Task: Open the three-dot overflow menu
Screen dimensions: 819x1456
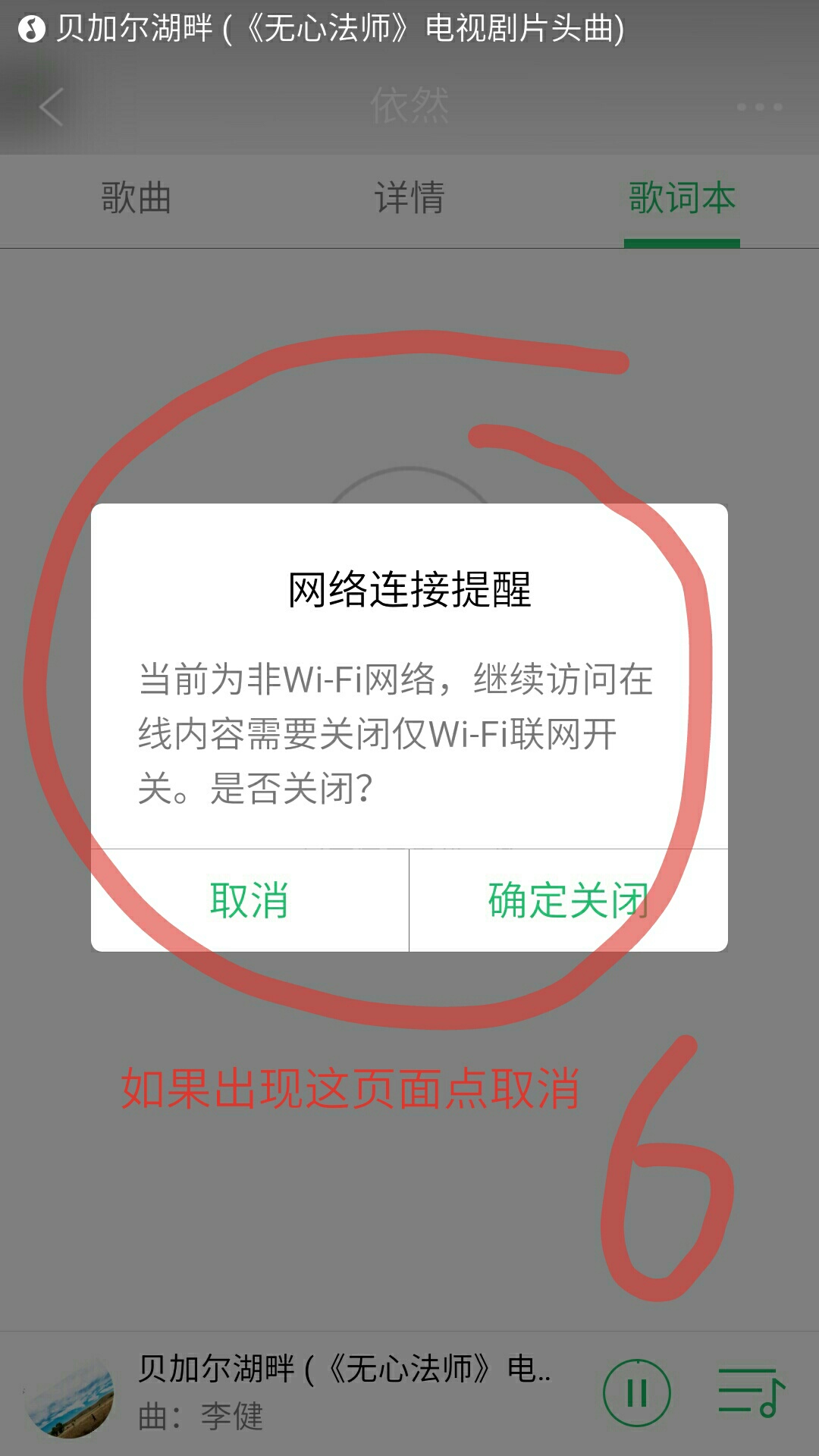Action: coord(759,107)
